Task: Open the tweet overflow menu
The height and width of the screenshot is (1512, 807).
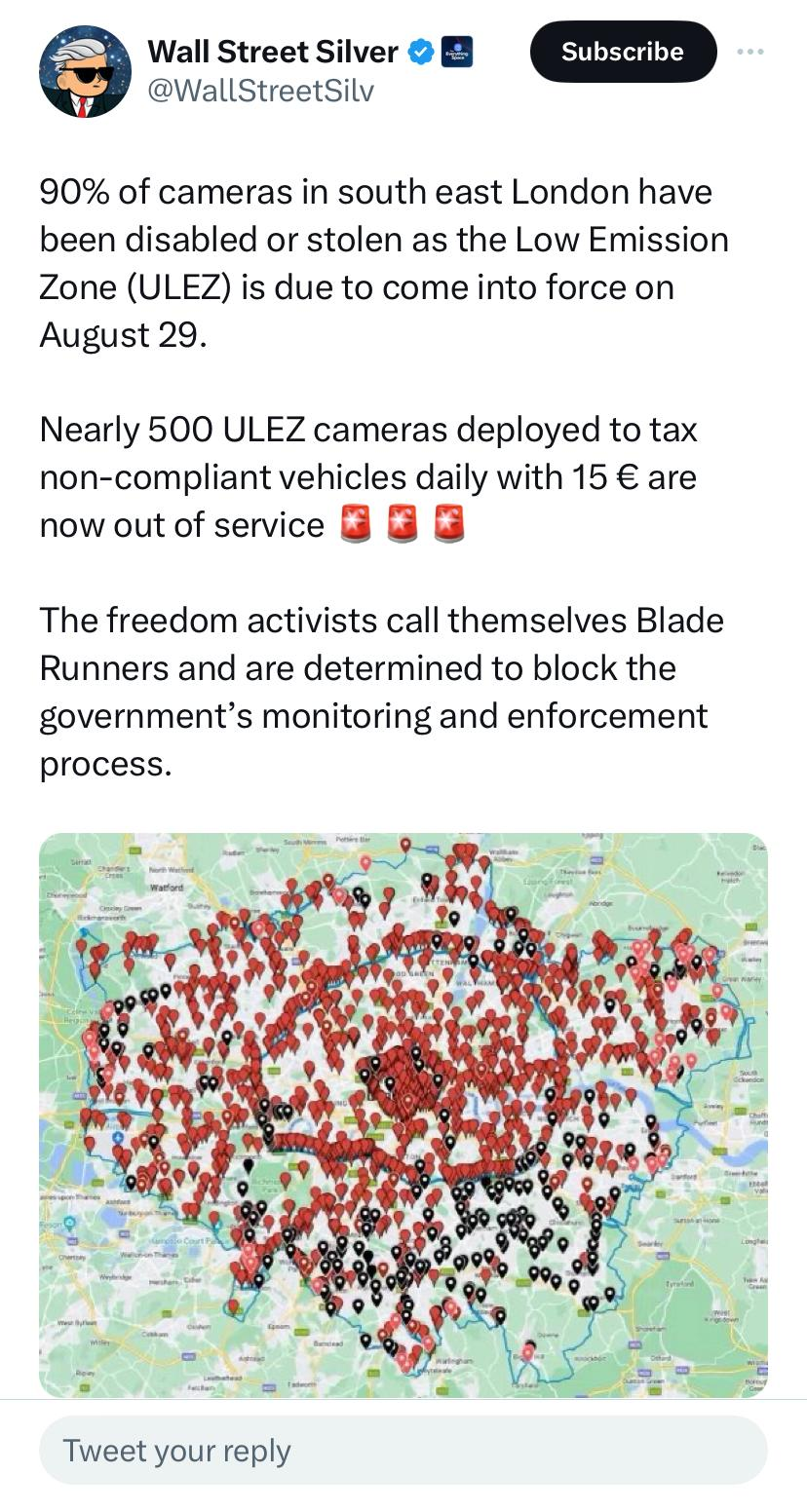Action: pyautogui.click(x=750, y=52)
